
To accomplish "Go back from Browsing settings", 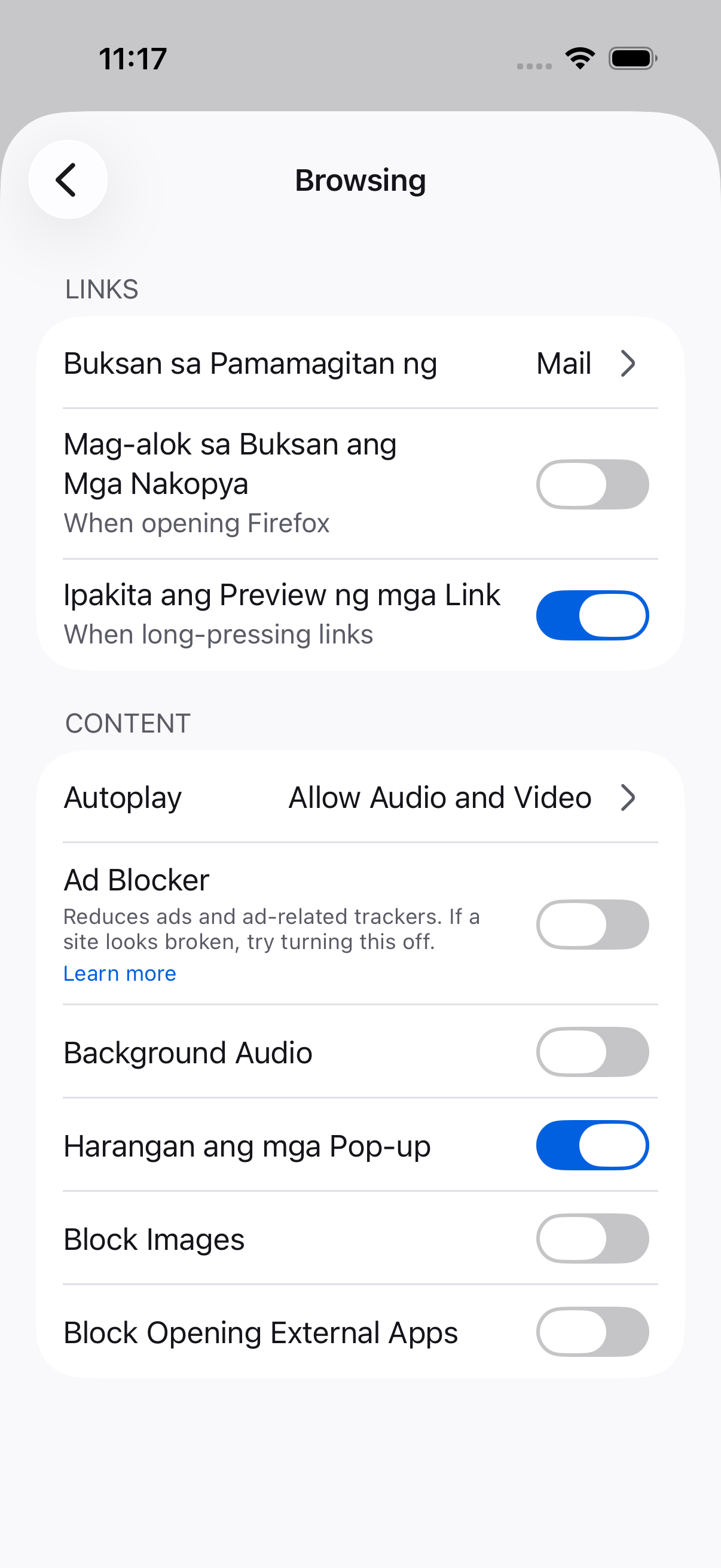I will (x=68, y=179).
